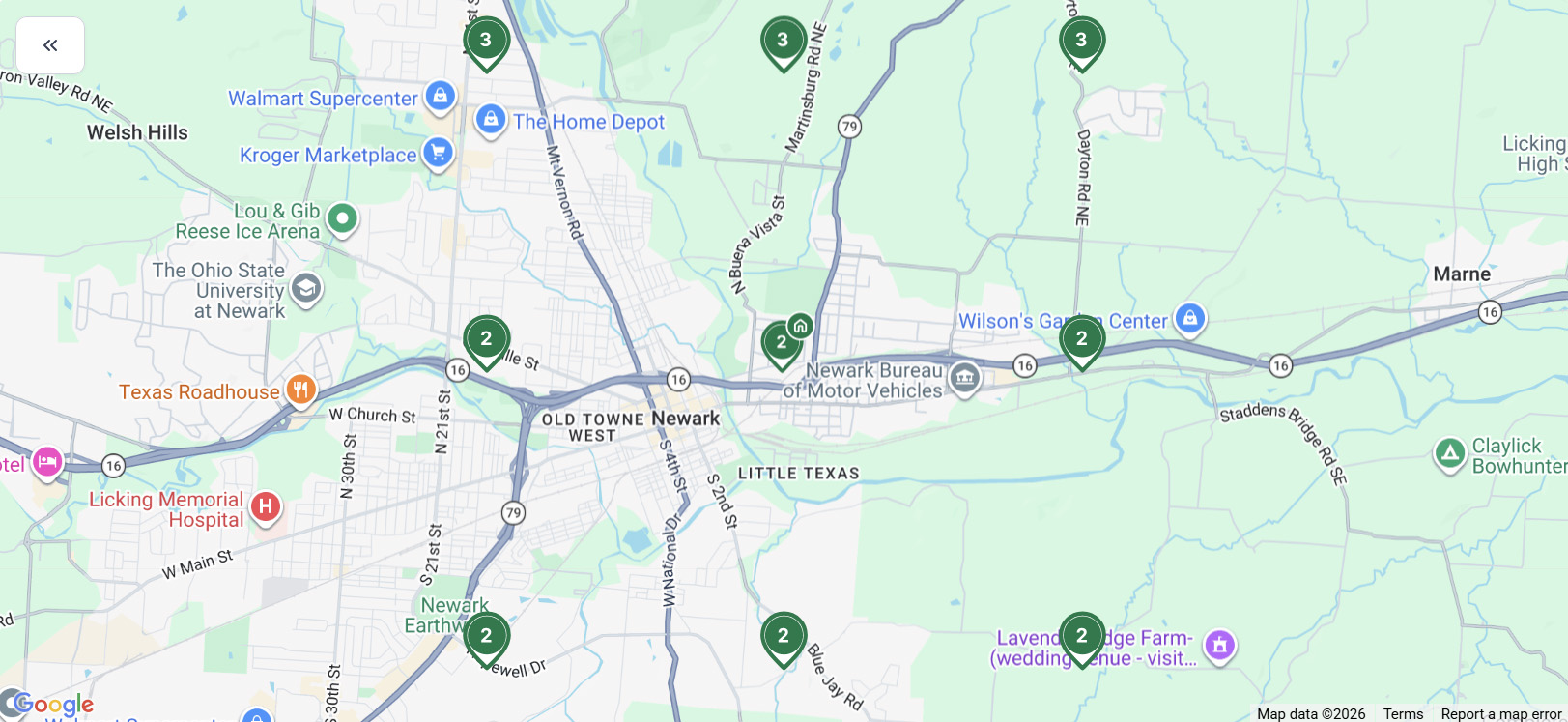Open The Ohio State University at Newark marker
This screenshot has height=722, width=1568.
306,288
